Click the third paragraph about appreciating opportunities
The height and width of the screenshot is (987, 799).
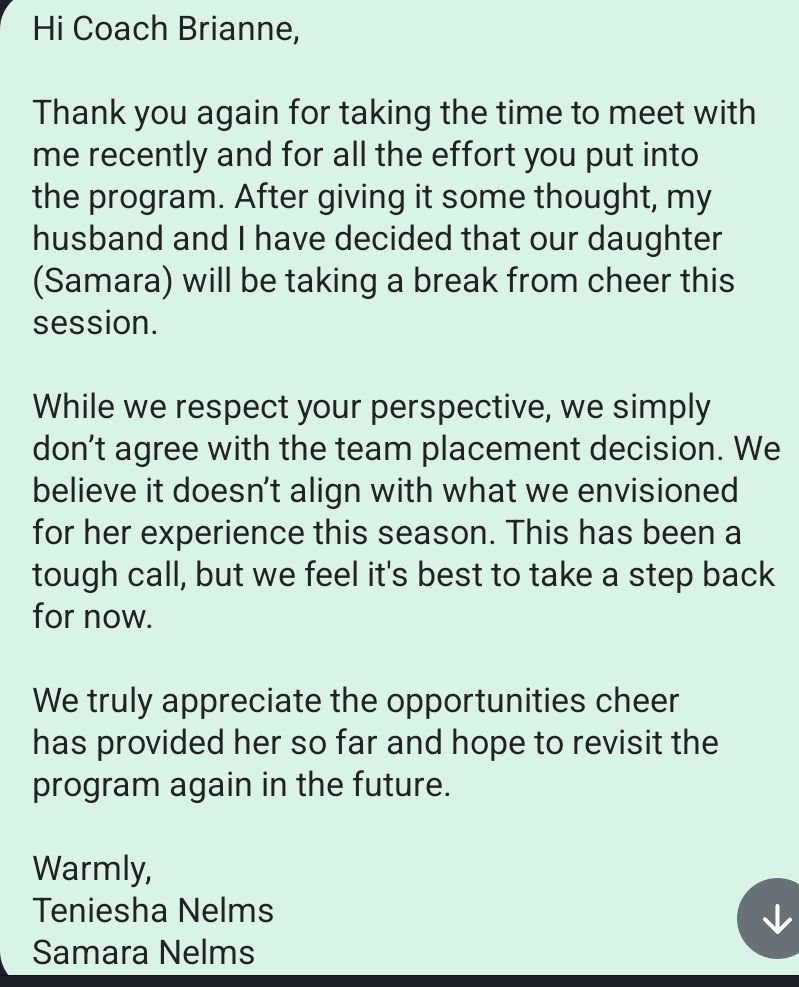click(375, 742)
